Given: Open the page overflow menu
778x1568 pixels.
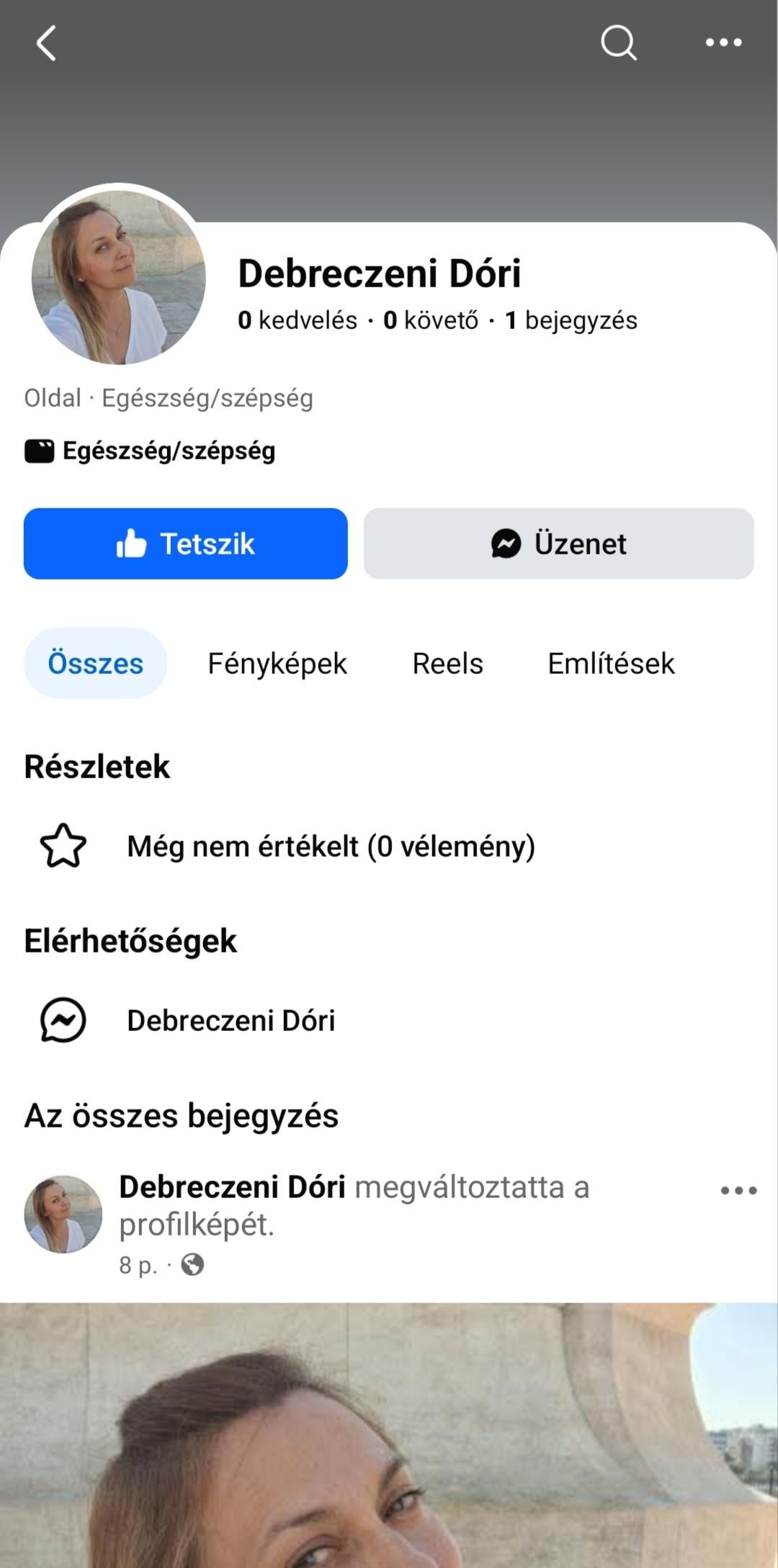Looking at the screenshot, I should point(723,43).
